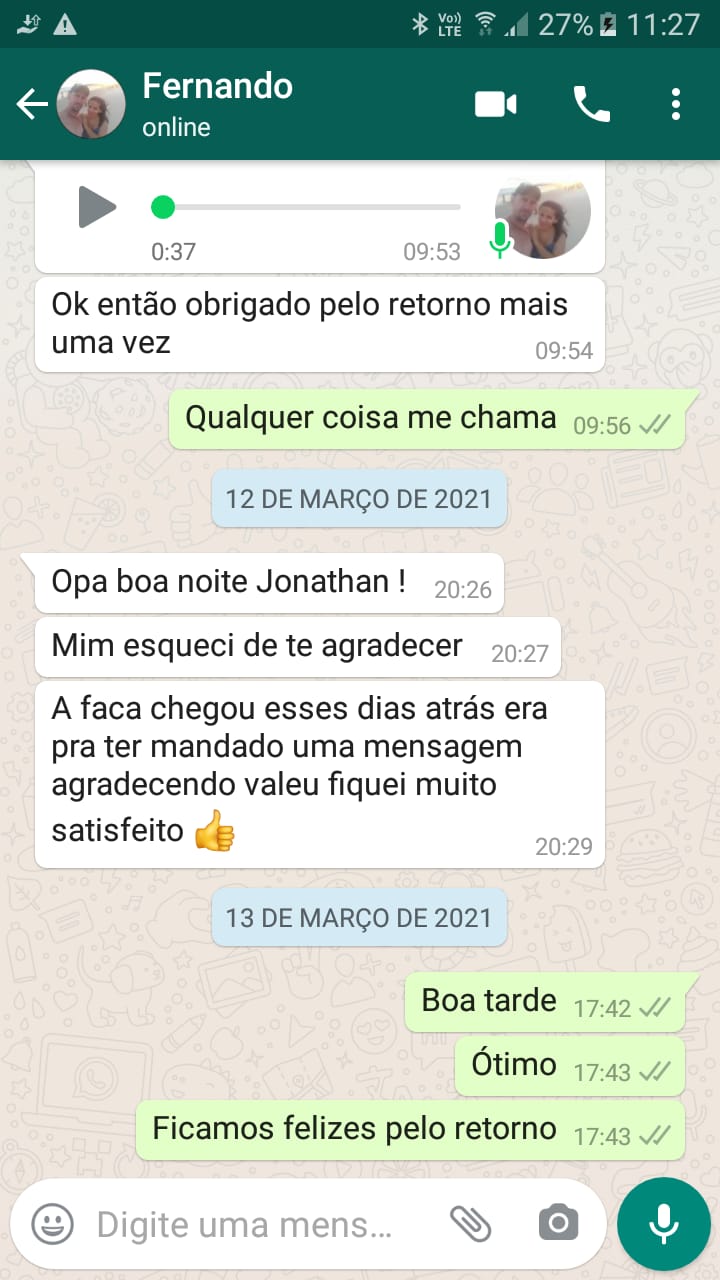Go back to the chat list
Image resolution: width=720 pixels, height=1280 pixels.
click(x=32, y=104)
